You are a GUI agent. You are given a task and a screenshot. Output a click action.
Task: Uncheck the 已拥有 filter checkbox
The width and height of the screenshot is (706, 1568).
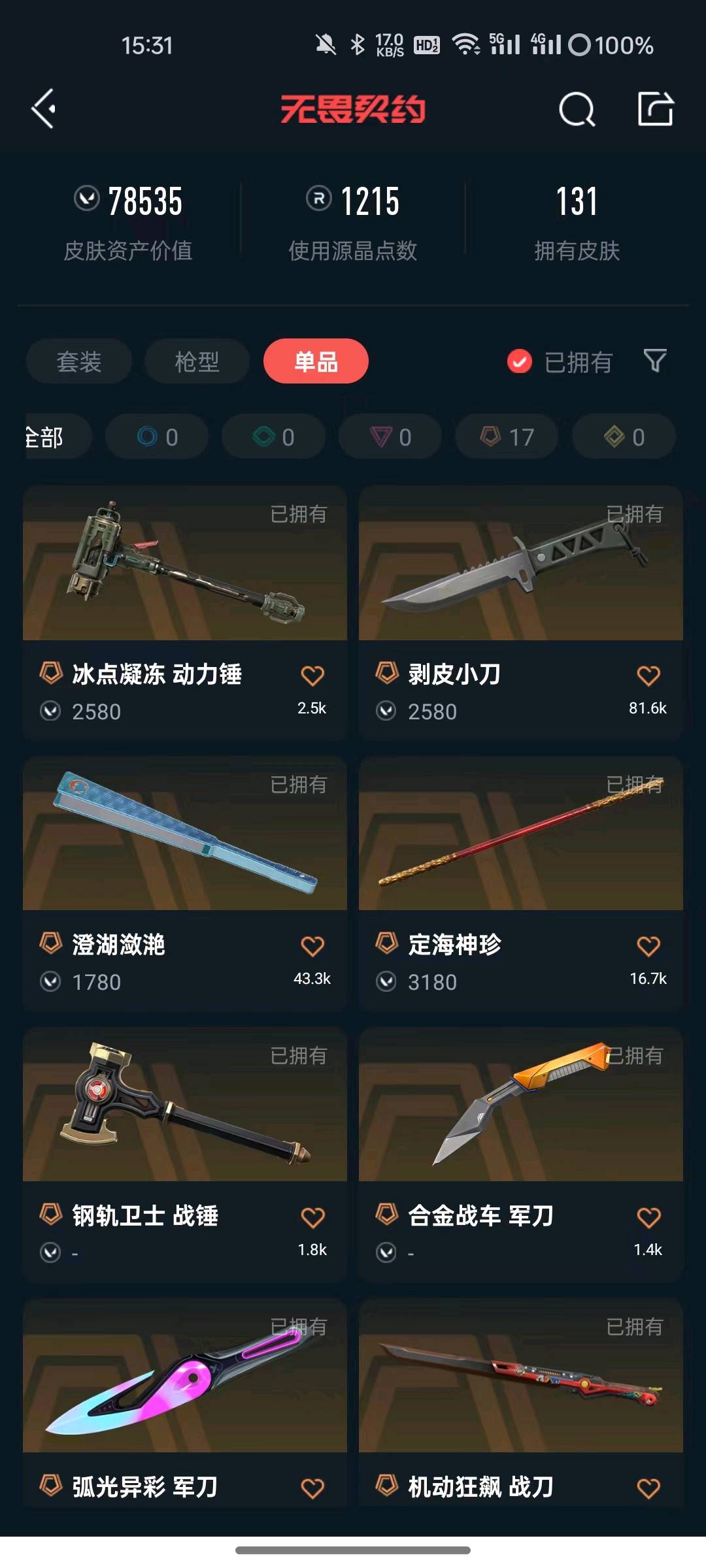coord(520,361)
